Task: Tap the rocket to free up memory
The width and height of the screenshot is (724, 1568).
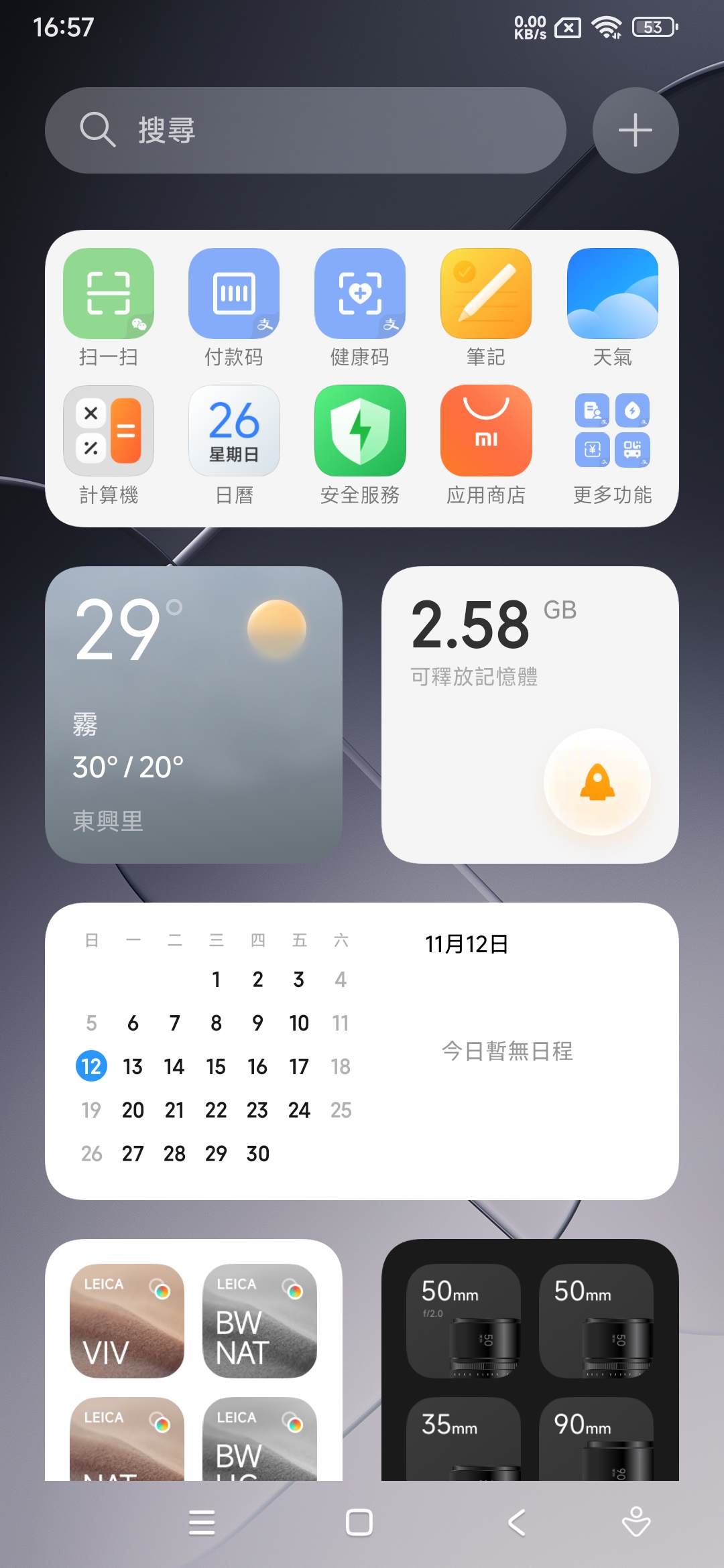Action: tap(596, 782)
